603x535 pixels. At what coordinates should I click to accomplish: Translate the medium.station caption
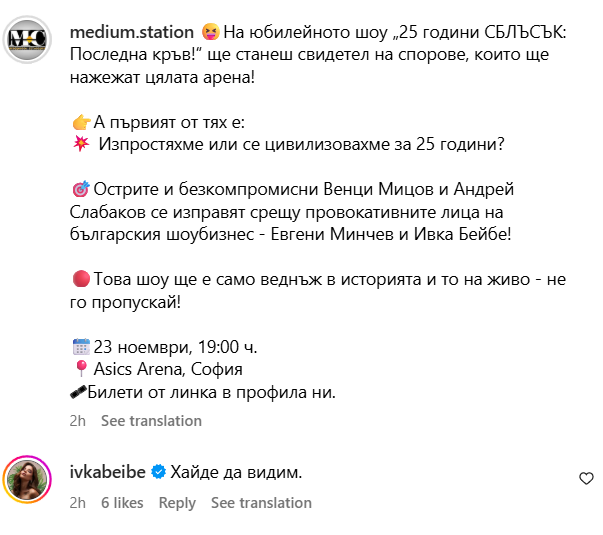[151, 421]
